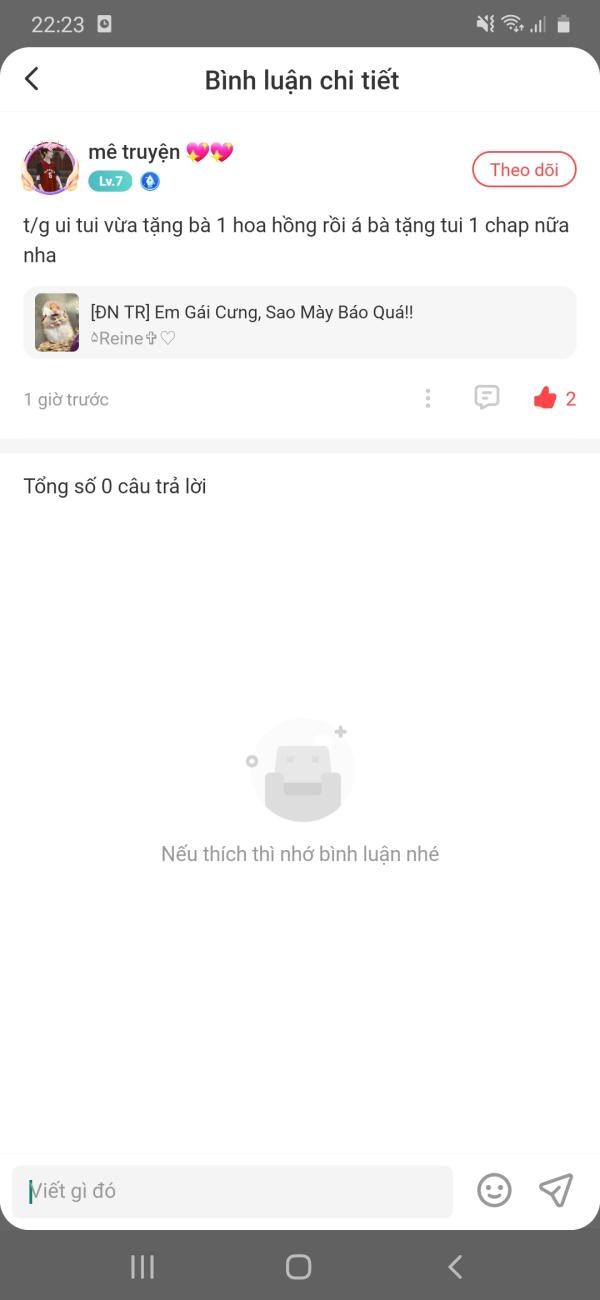The image size is (600, 1300).
Task: Open mê truyện's profile avatar
Action: coord(49,168)
